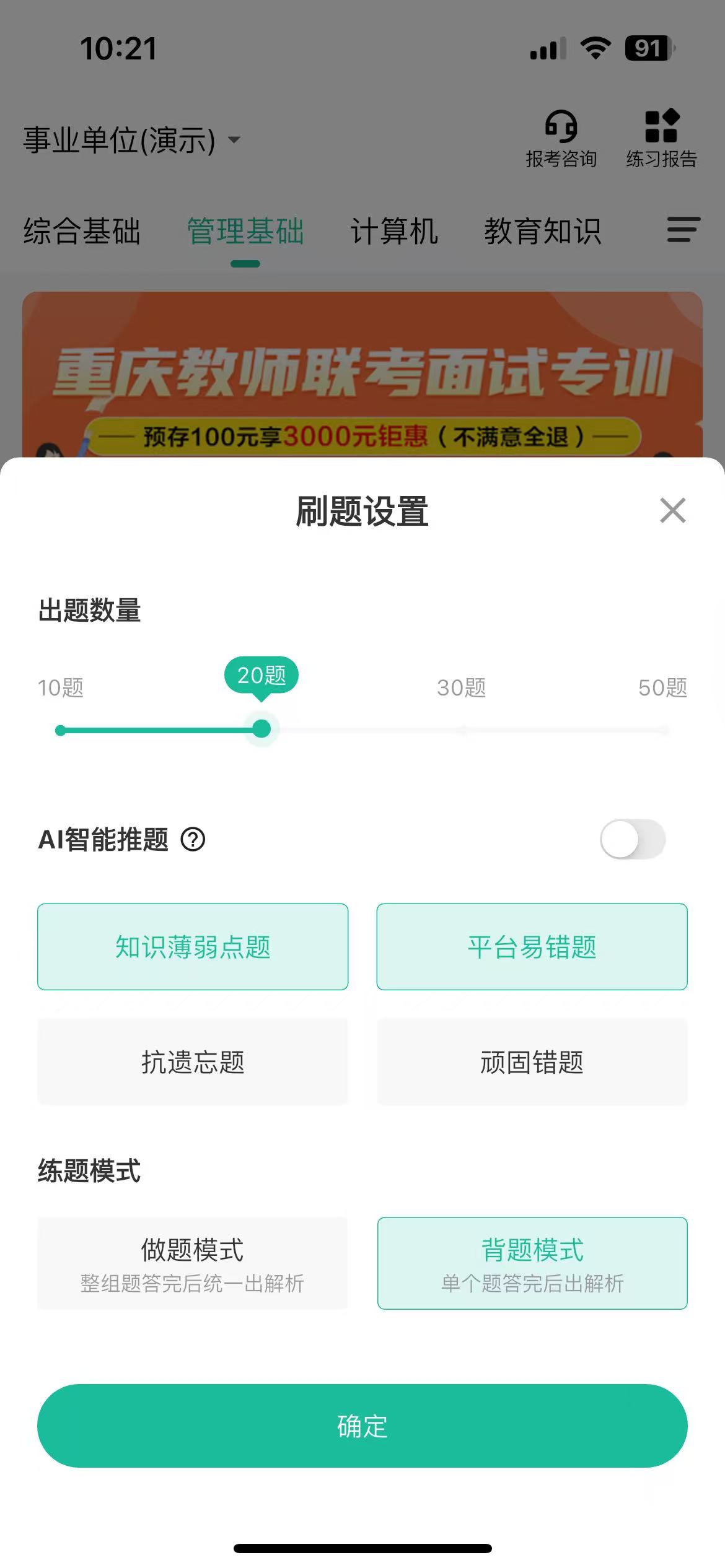Viewport: 725px width, 1568px height.
Task: Set question count to 30题
Action: click(462, 730)
